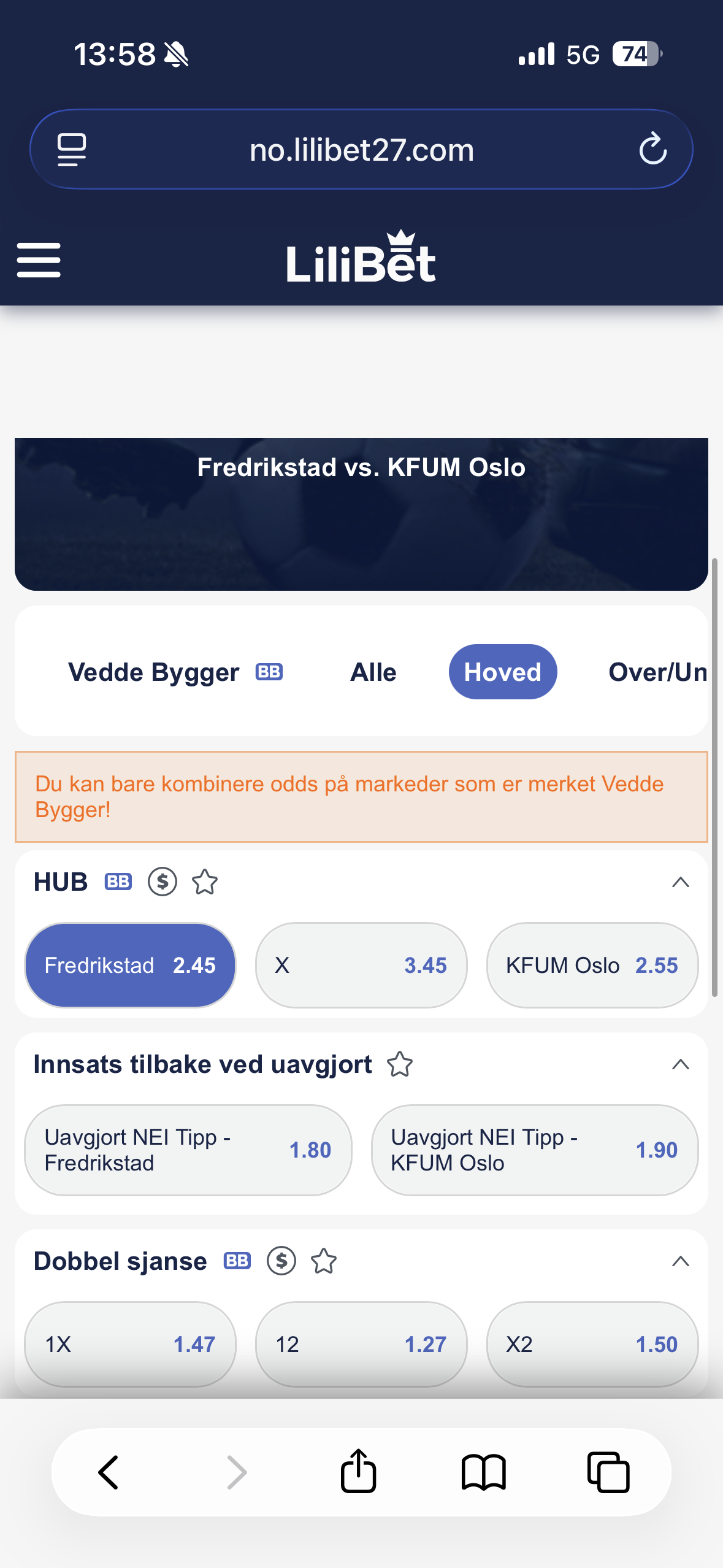Pick the draw X at 3.45
Image resolution: width=723 pixels, height=1568 pixels.
[361, 966]
